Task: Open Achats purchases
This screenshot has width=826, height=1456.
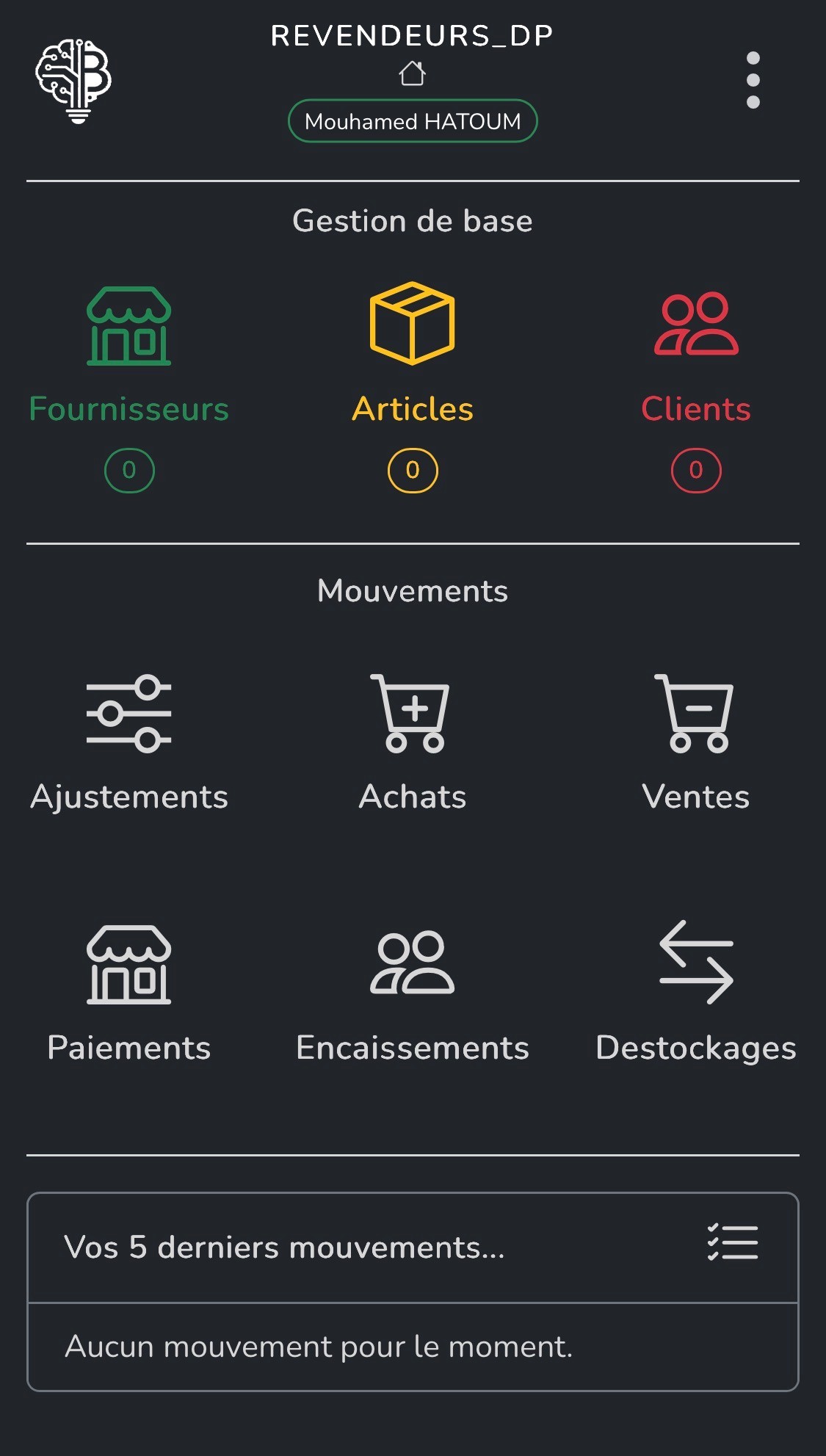Action: [x=413, y=743]
